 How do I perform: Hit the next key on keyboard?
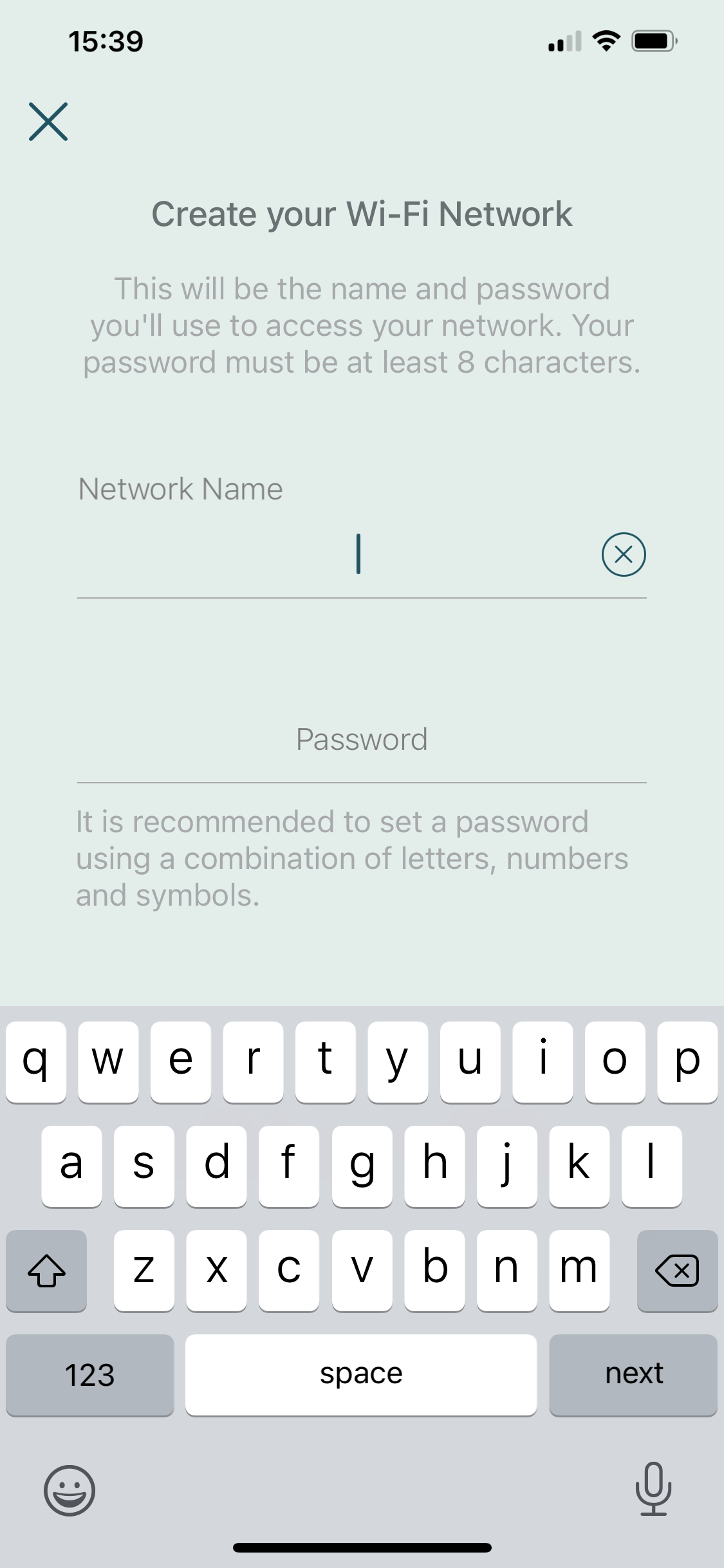coord(633,1374)
